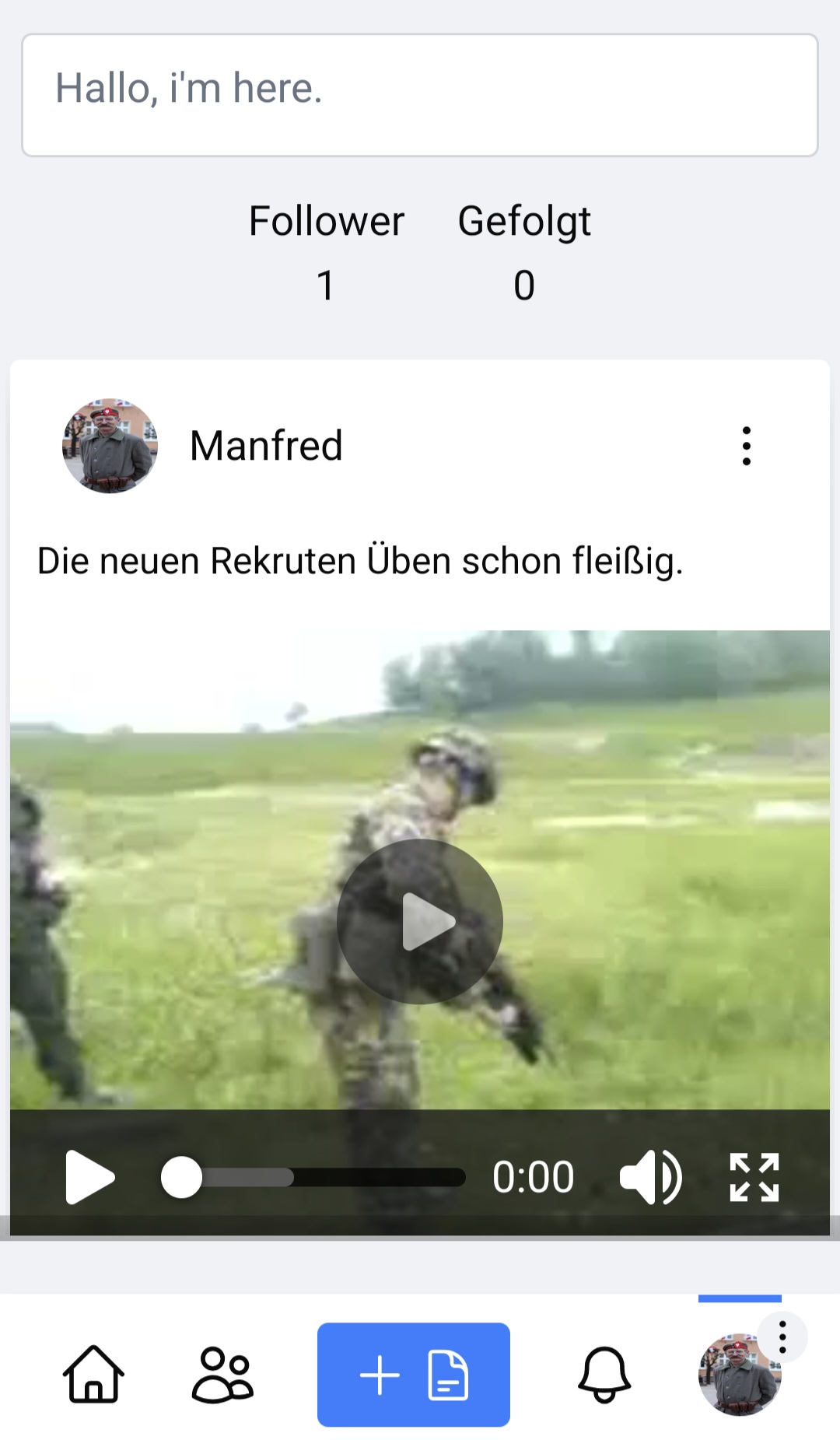Viewport: 840px width, 1440px height.
Task: Tap the video progress slider
Action: click(x=313, y=1177)
